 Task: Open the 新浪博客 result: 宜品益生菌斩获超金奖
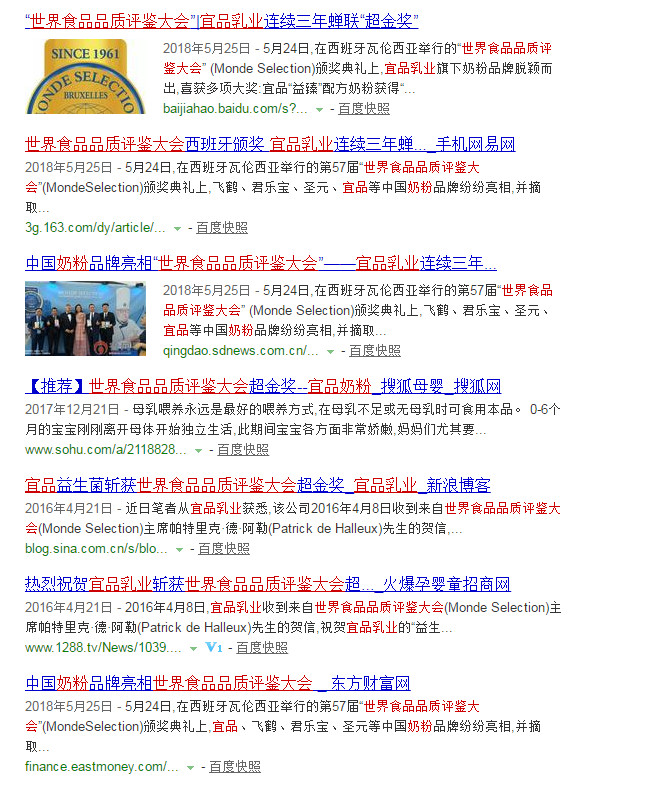click(x=257, y=485)
